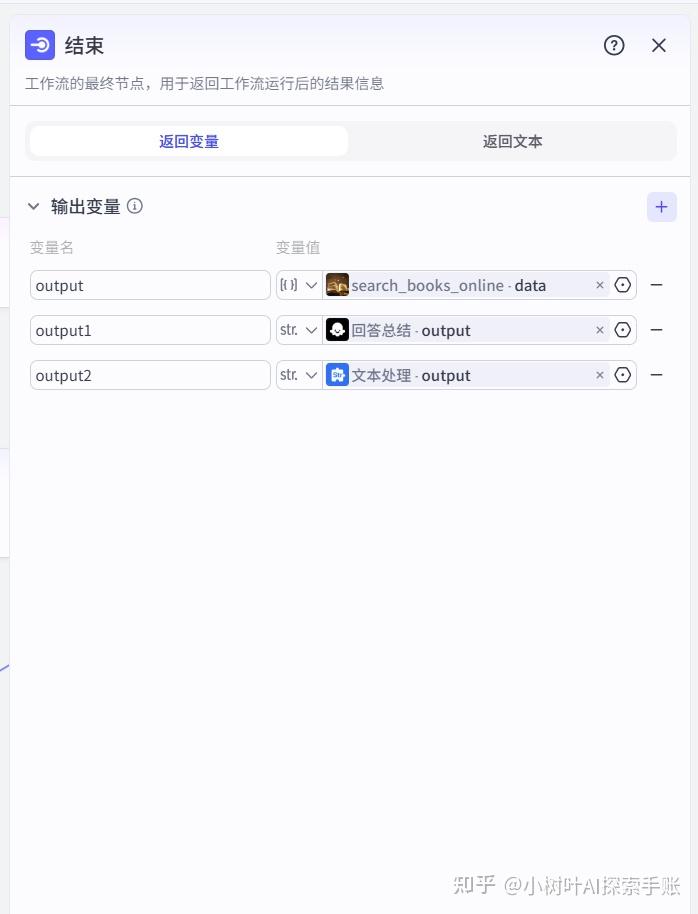Switch to the 返回变量 tab
The image size is (698, 914).
point(189,141)
